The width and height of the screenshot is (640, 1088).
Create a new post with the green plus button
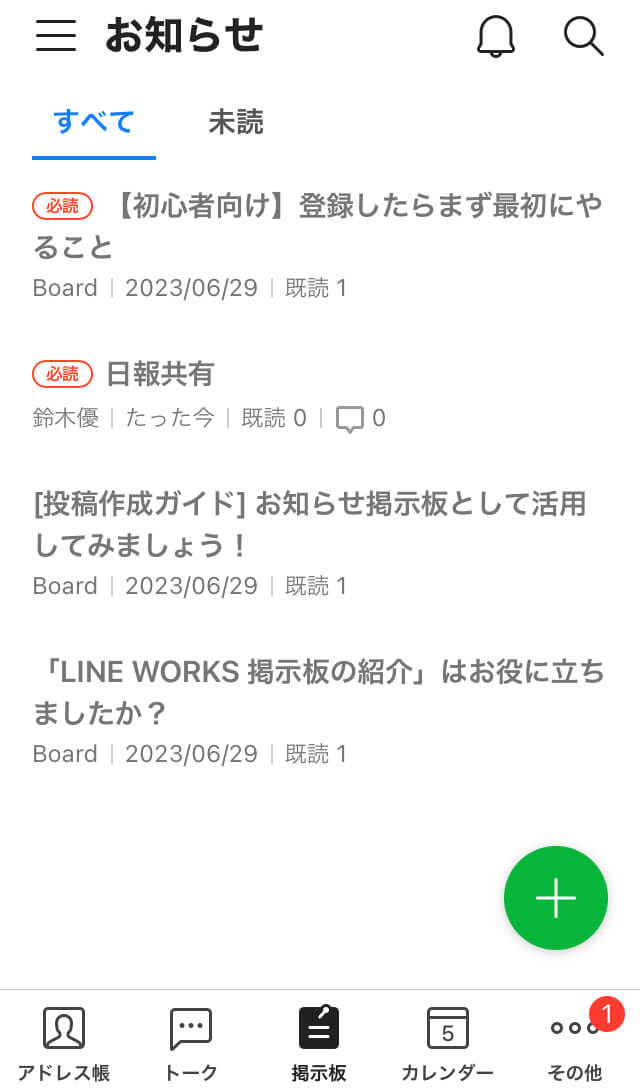(x=555, y=898)
